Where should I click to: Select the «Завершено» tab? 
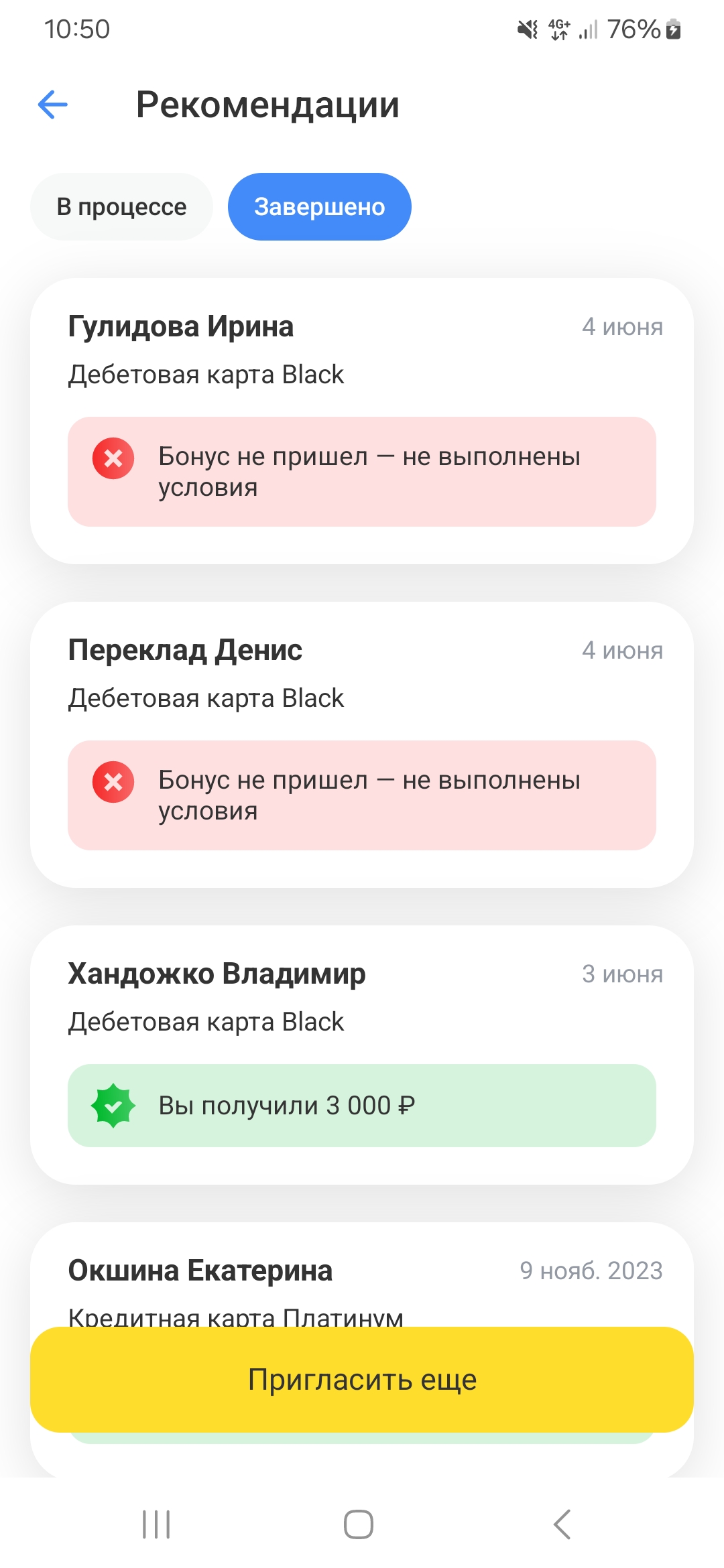pos(320,206)
